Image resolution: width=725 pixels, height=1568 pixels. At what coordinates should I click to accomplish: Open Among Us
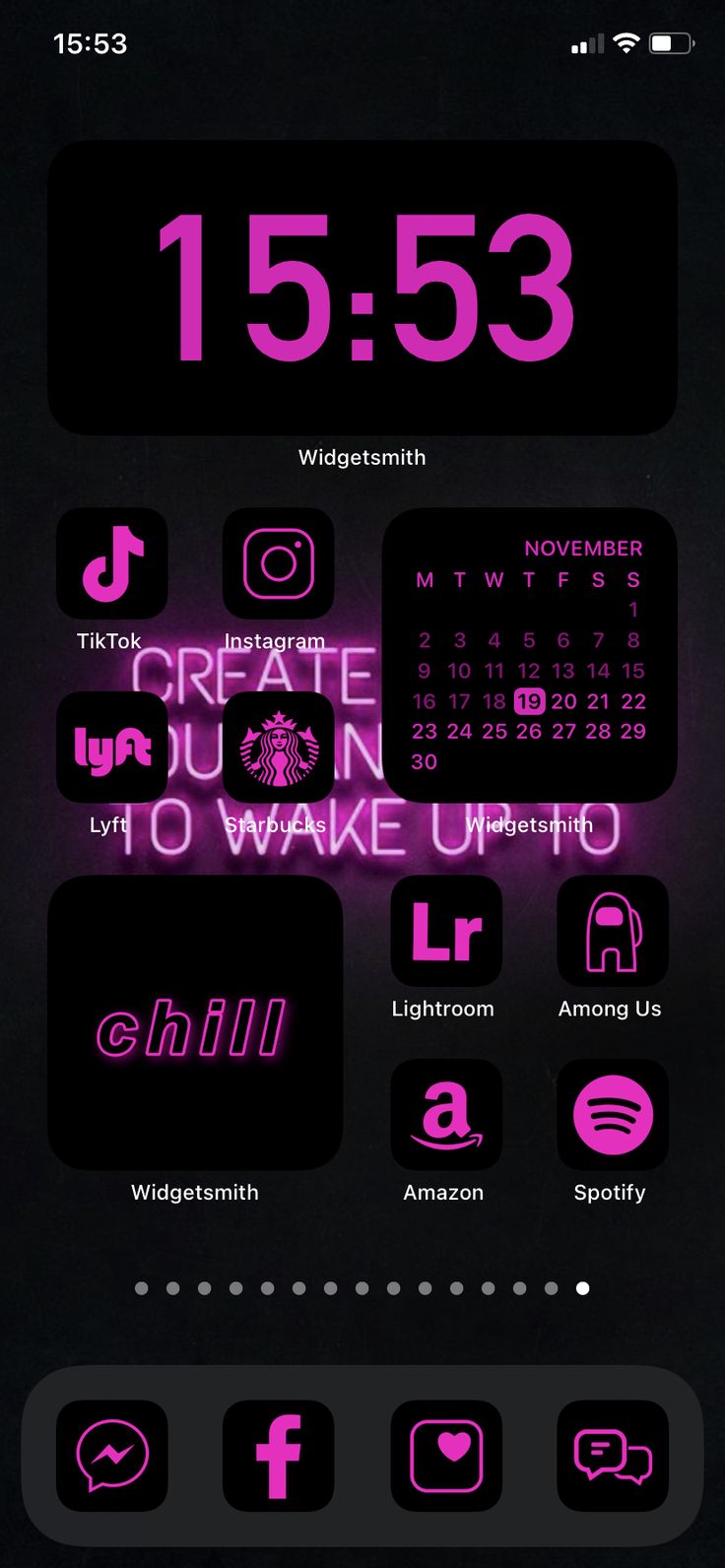click(x=612, y=931)
